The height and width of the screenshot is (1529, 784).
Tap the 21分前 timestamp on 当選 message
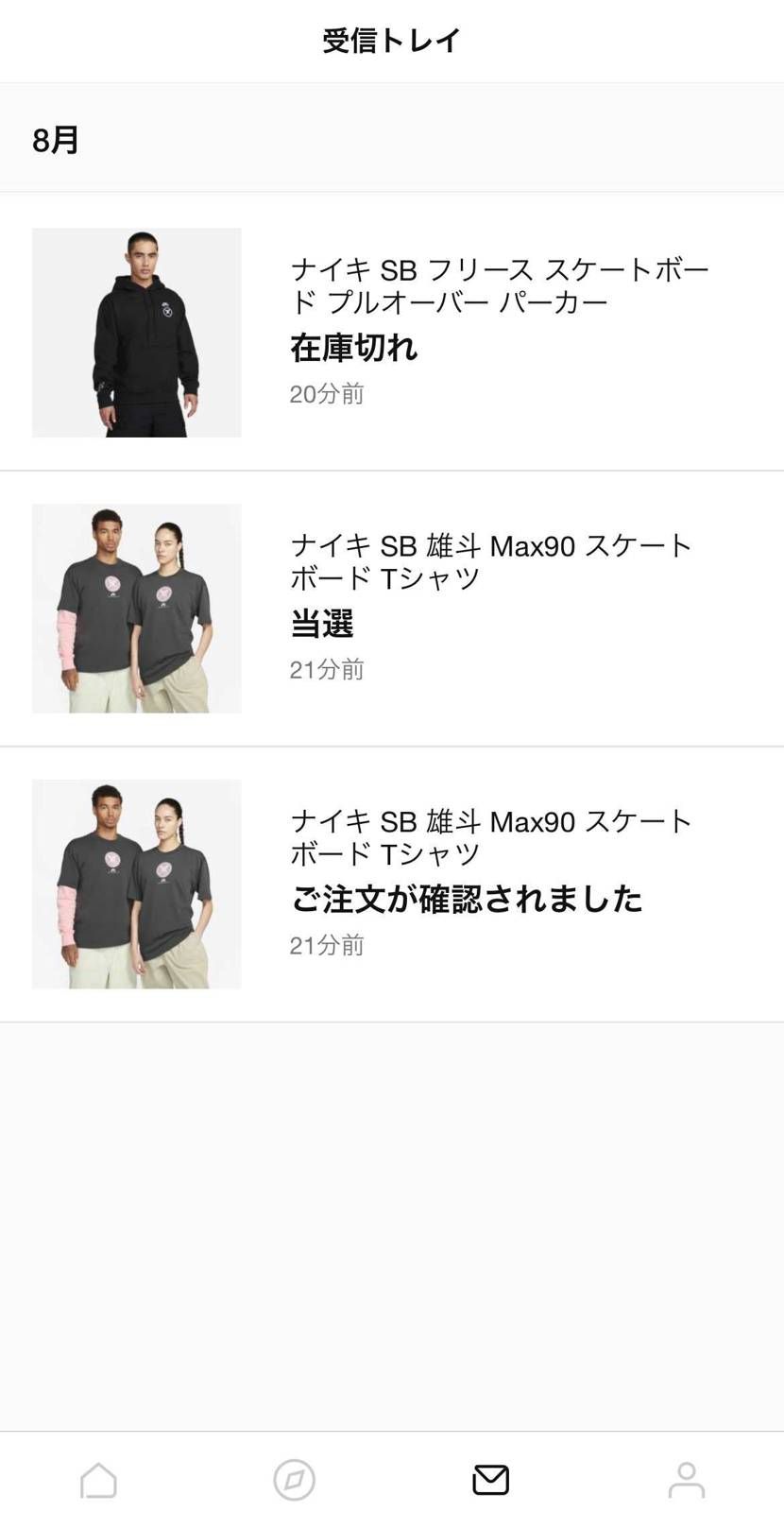pyautogui.click(x=327, y=669)
